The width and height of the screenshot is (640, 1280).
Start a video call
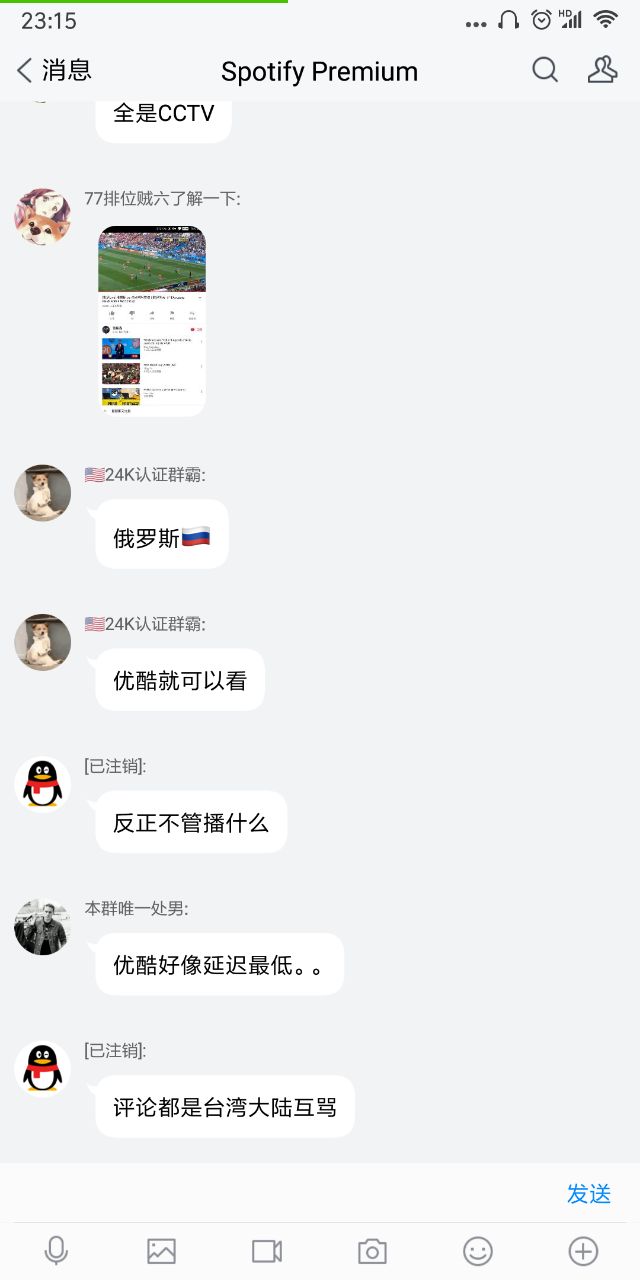click(x=267, y=1251)
